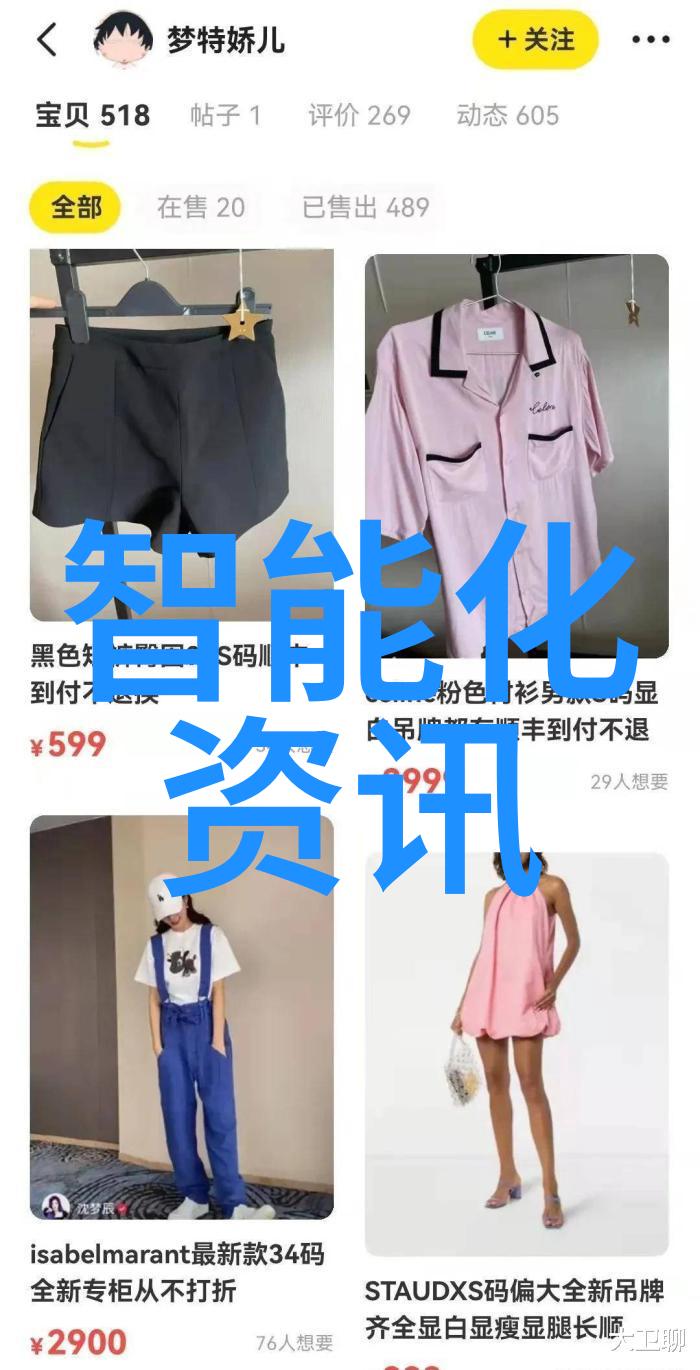Open the STAUD pink dress listing

coord(516,1050)
